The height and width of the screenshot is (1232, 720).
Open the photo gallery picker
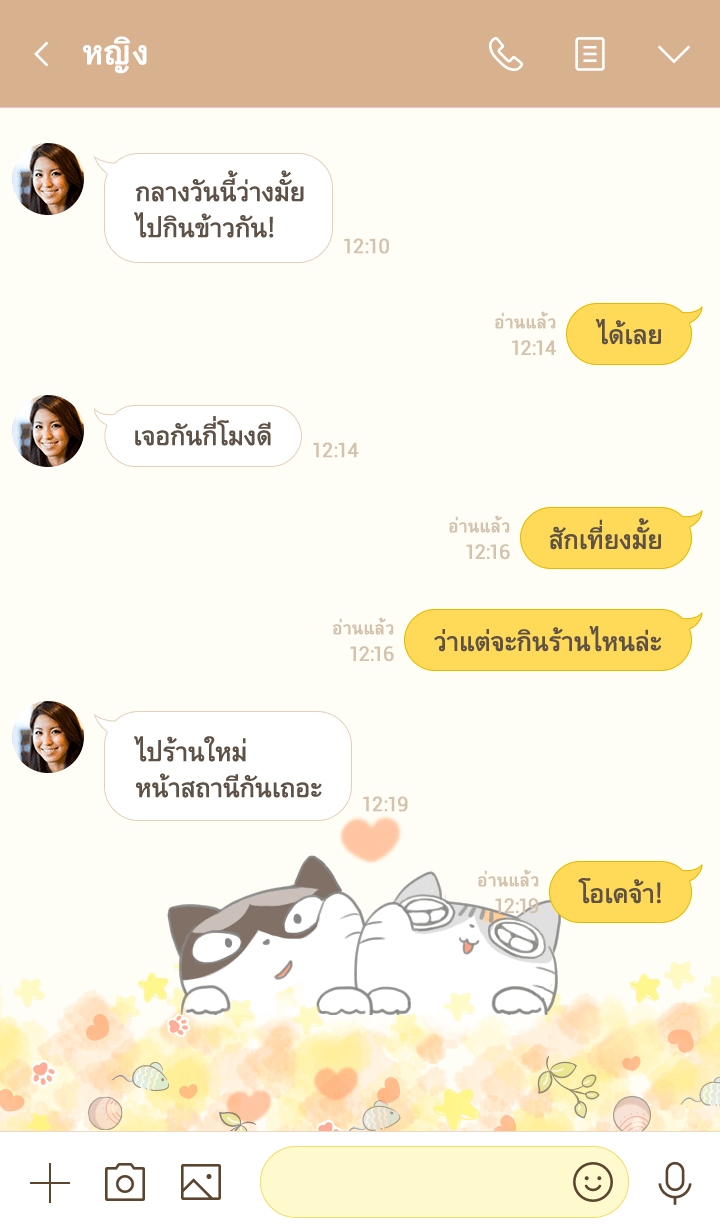tap(200, 1183)
